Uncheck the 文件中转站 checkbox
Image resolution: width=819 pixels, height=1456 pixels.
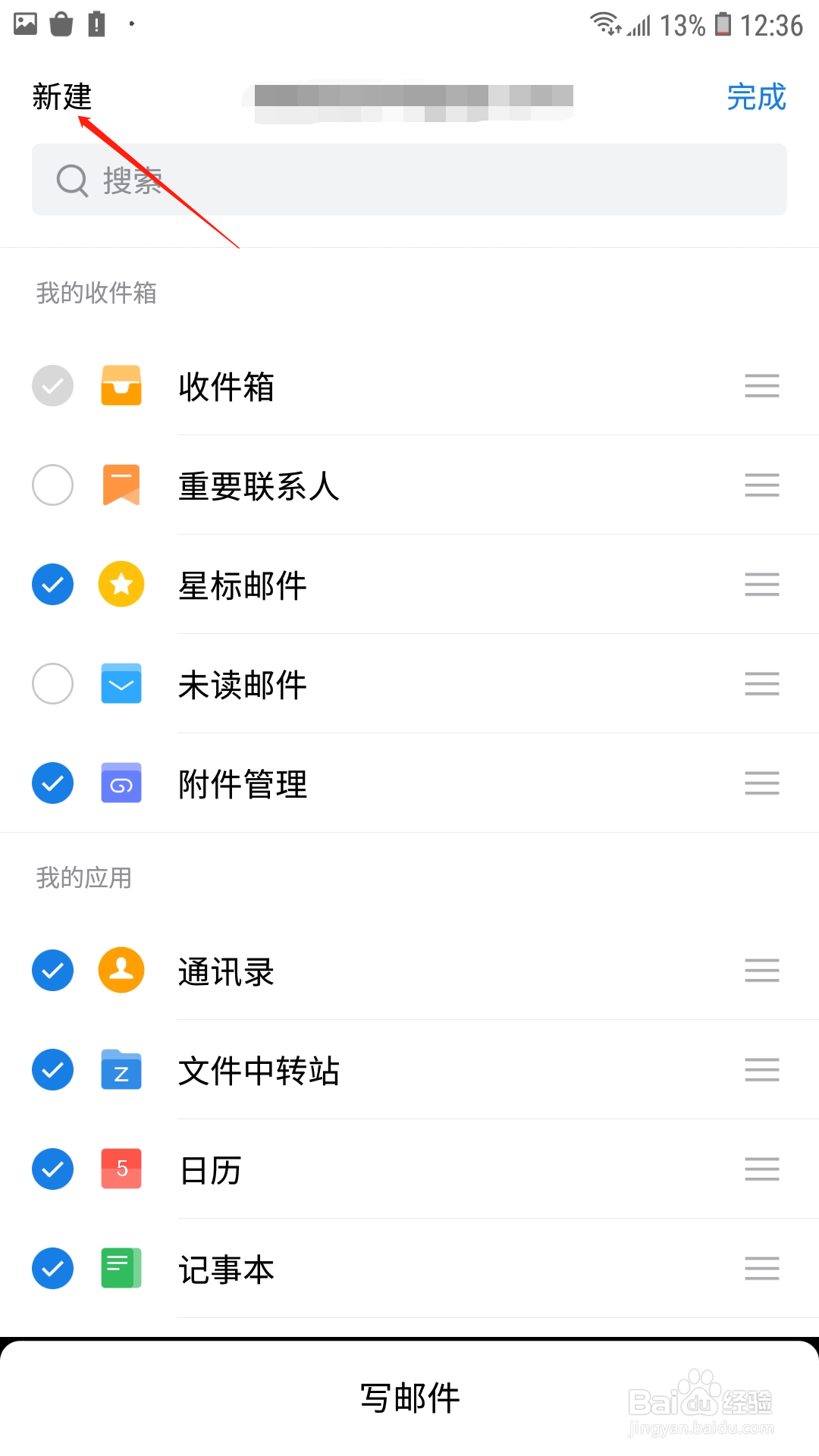pyautogui.click(x=52, y=1070)
